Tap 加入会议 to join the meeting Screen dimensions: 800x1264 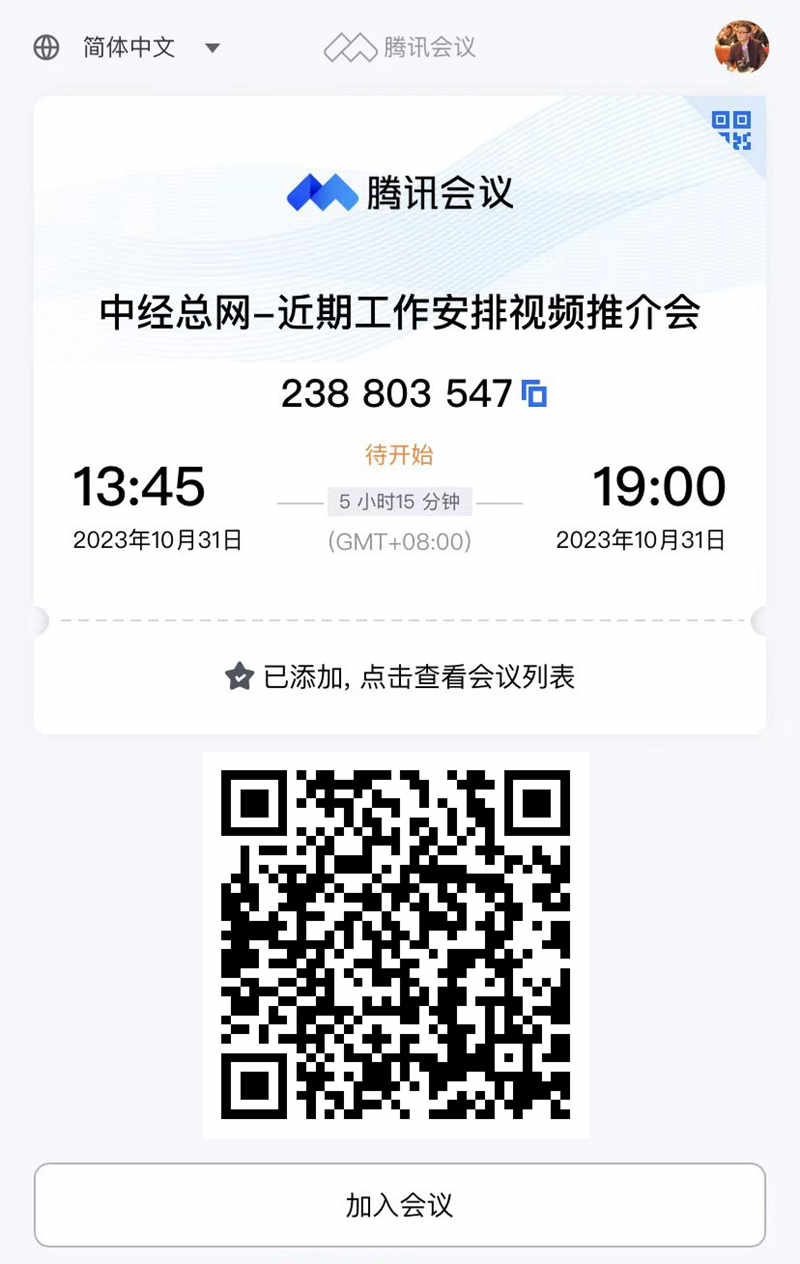click(x=400, y=1205)
